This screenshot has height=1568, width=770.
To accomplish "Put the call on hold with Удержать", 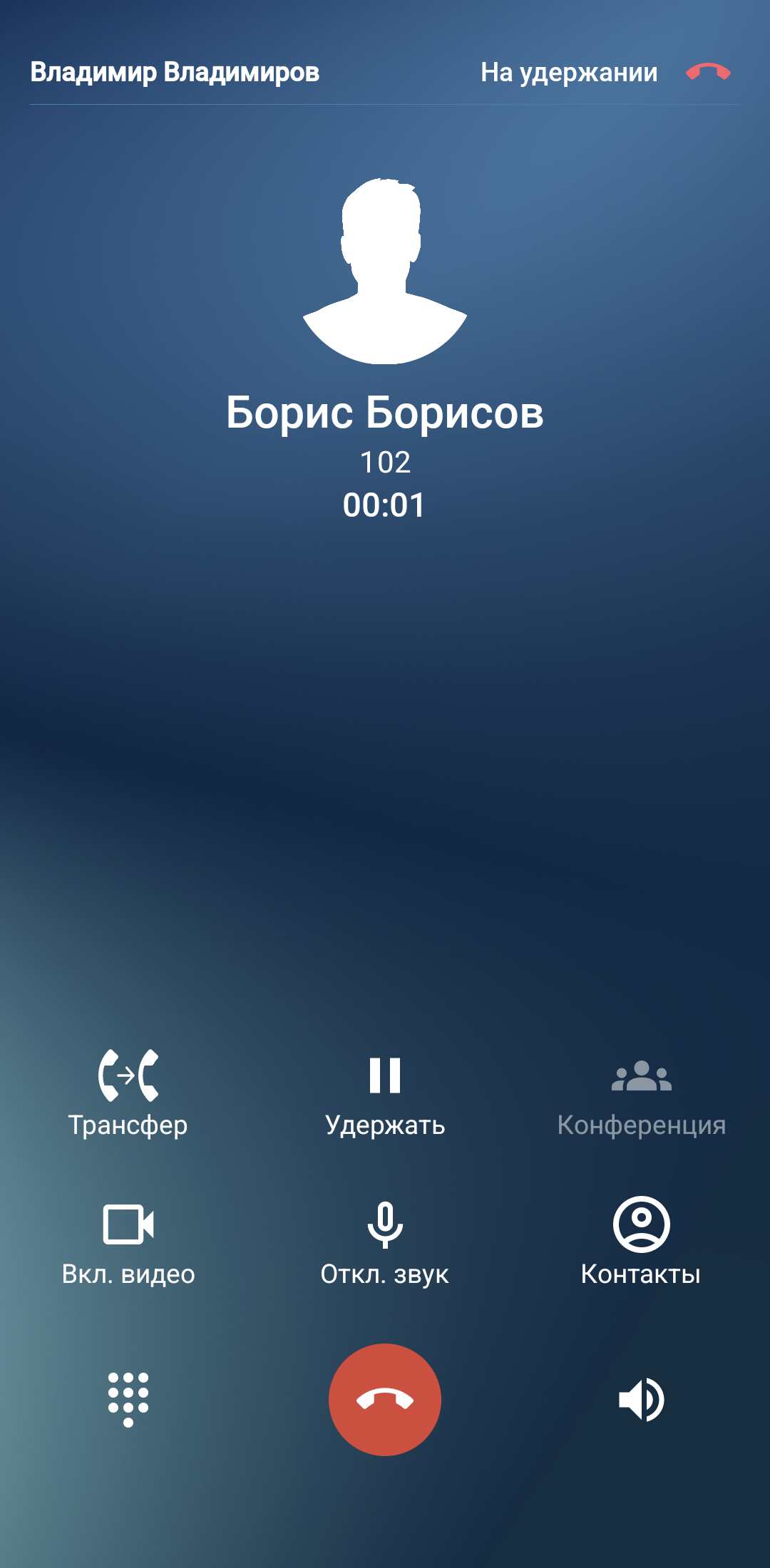I will pos(385,1093).
